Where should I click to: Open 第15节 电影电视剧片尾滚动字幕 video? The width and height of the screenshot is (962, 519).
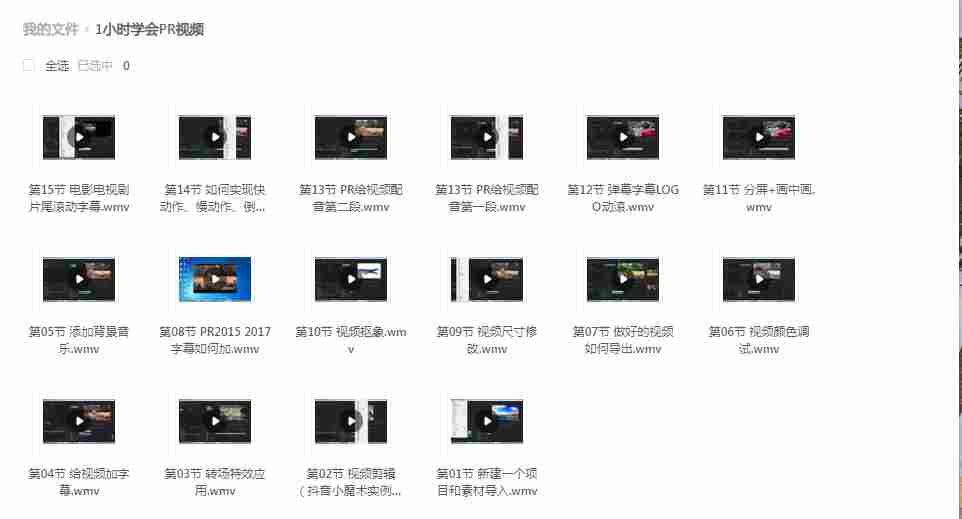(x=78, y=137)
